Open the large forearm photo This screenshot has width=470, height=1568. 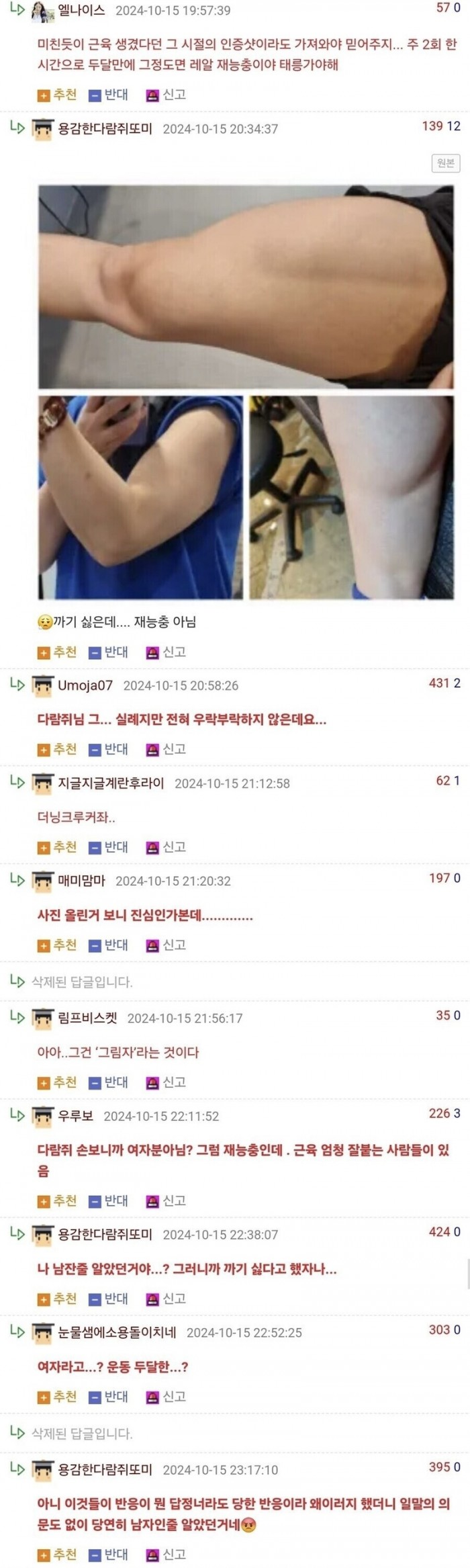coord(246,287)
